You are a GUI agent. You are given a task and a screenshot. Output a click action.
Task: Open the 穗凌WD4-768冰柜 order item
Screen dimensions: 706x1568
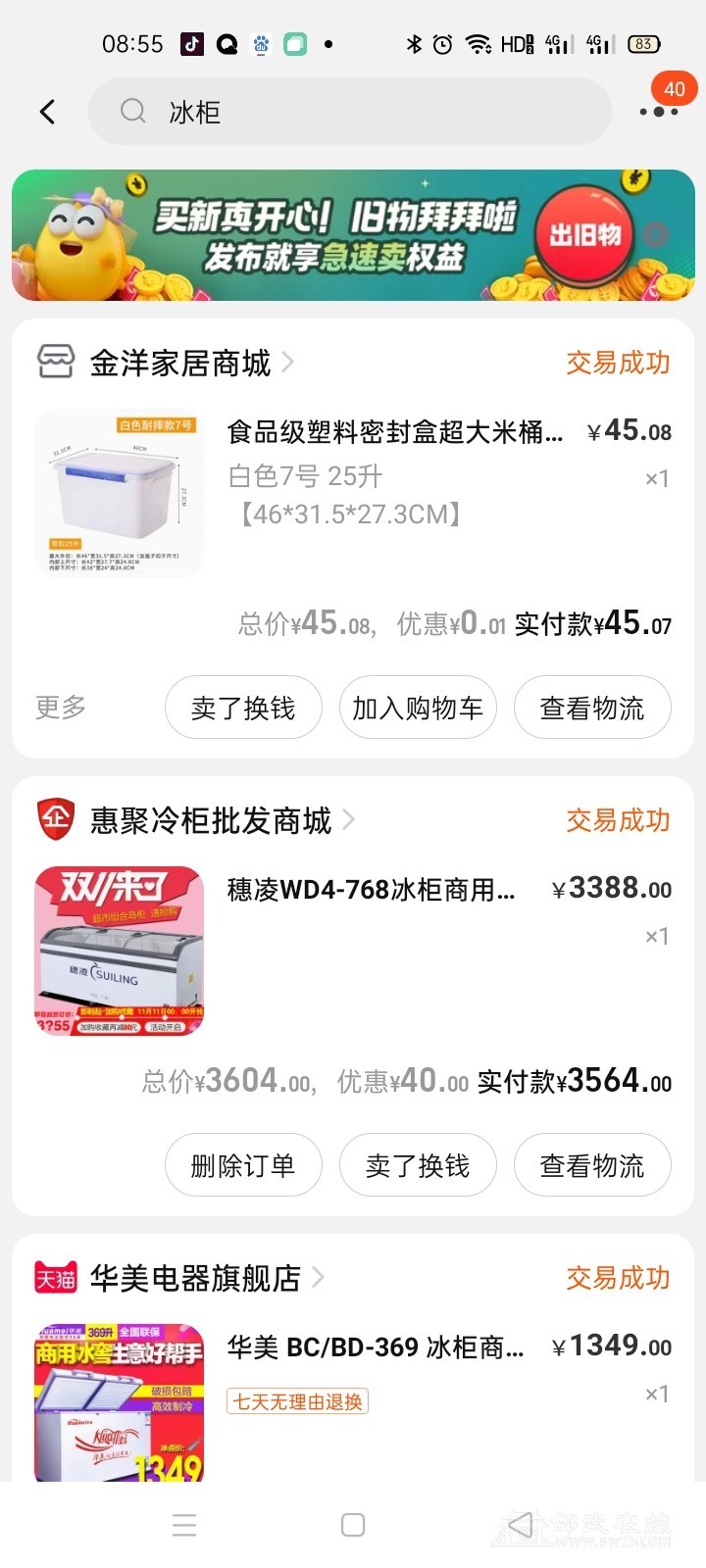(371, 889)
